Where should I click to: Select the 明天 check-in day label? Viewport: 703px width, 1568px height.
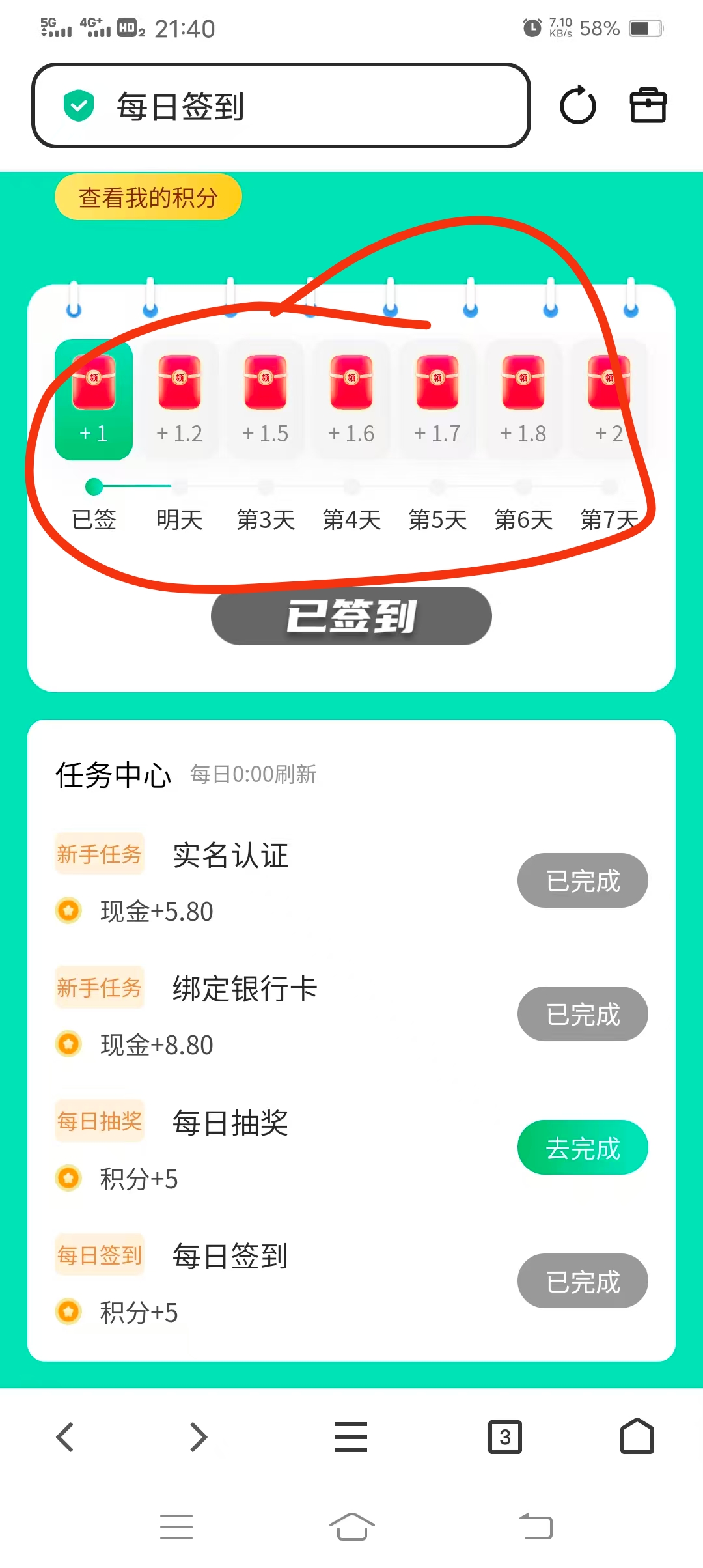180,519
